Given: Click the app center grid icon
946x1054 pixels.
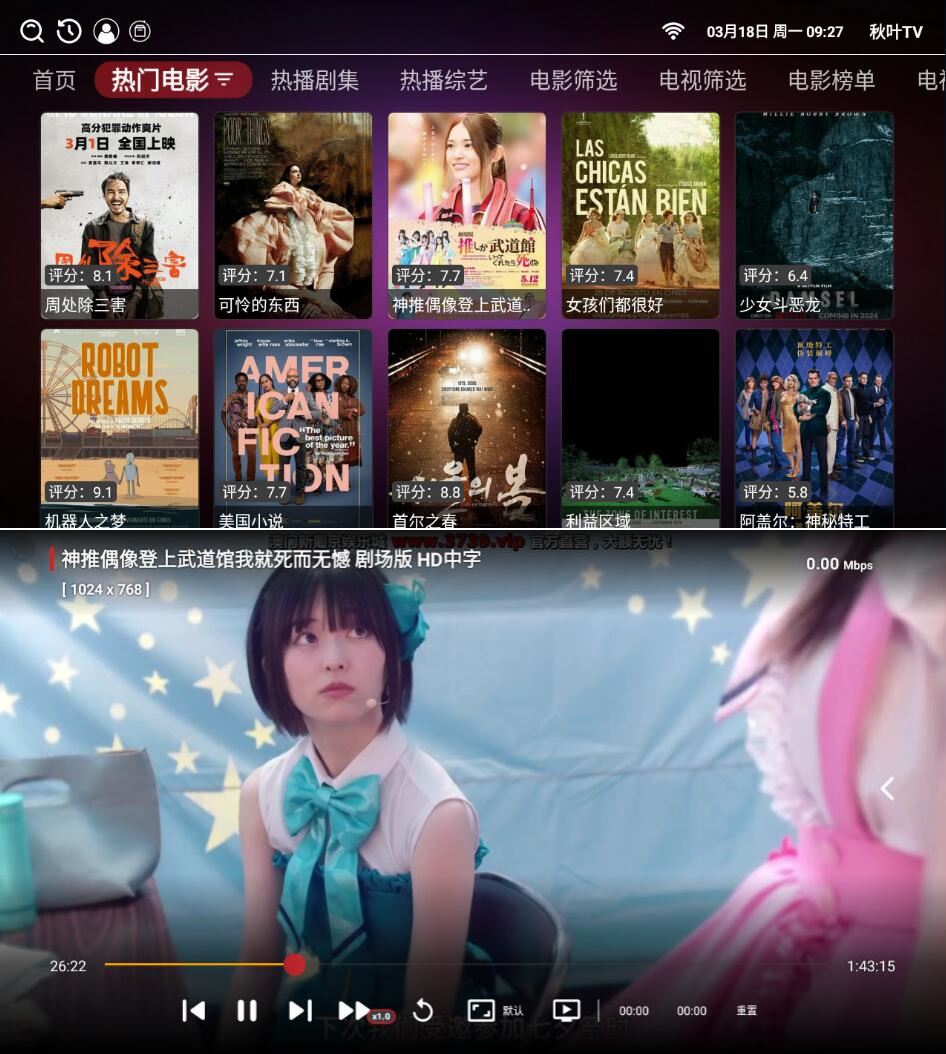Looking at the screenshot, I should pyautogui.click(x=140, y=30).
